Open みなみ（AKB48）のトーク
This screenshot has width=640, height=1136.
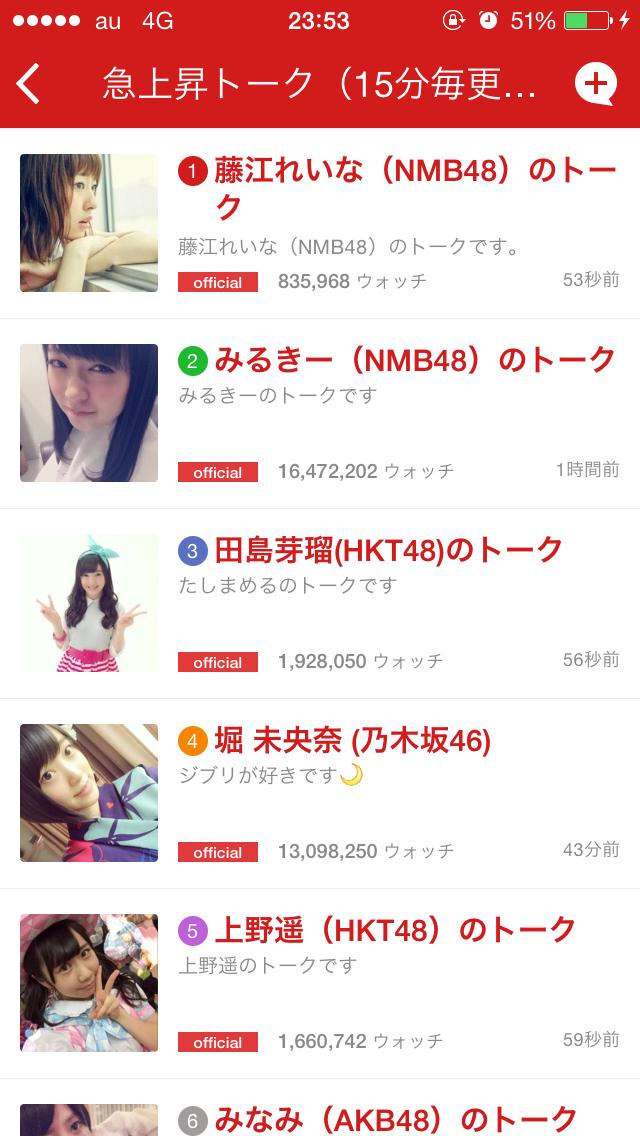[x=396, y=1117]
